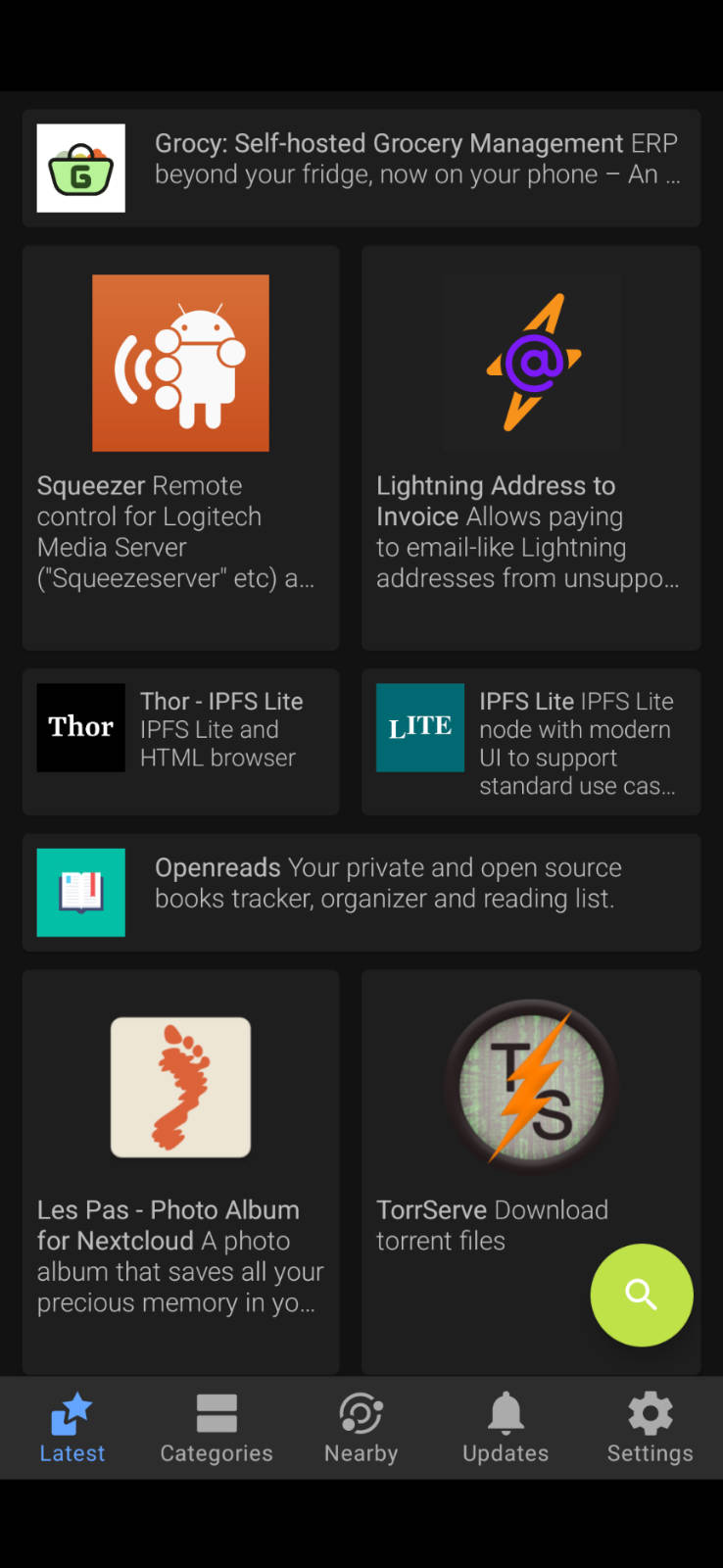Screen dimensions: 723x1568
Task: View Les Pas Photo Album for Nextcloud
Action: [181, 1170]
